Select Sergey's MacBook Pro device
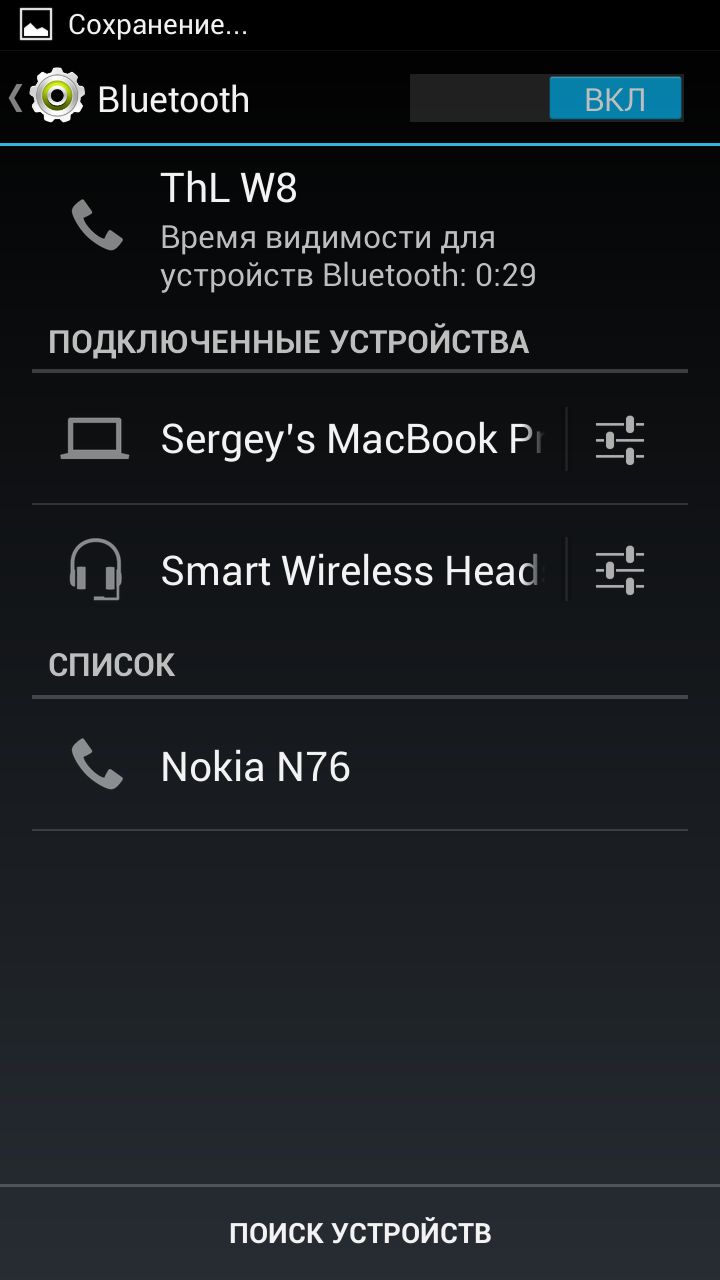720x1280 pixels. (x=300, y=439)
